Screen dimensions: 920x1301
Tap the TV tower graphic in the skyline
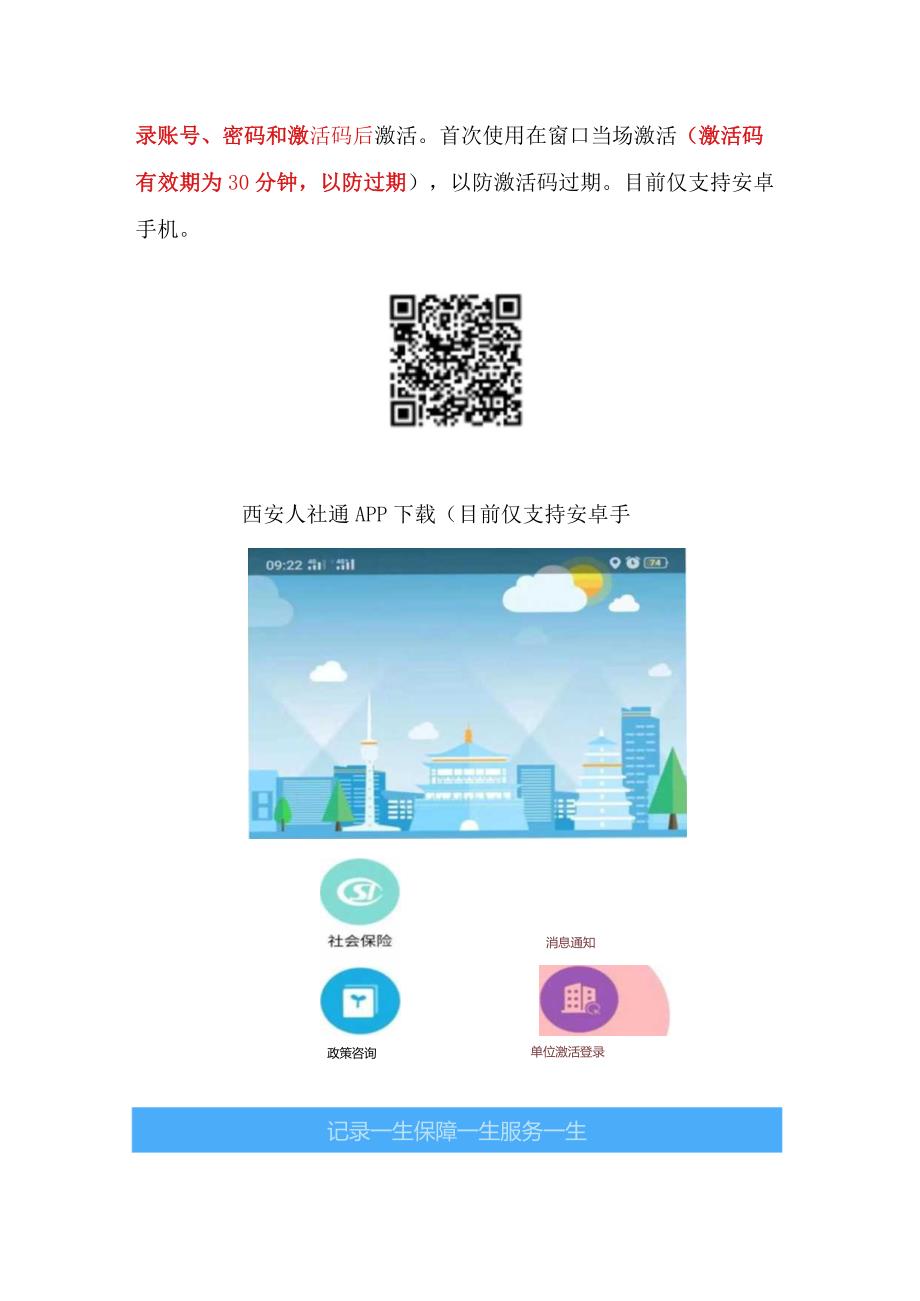[370, 760]
